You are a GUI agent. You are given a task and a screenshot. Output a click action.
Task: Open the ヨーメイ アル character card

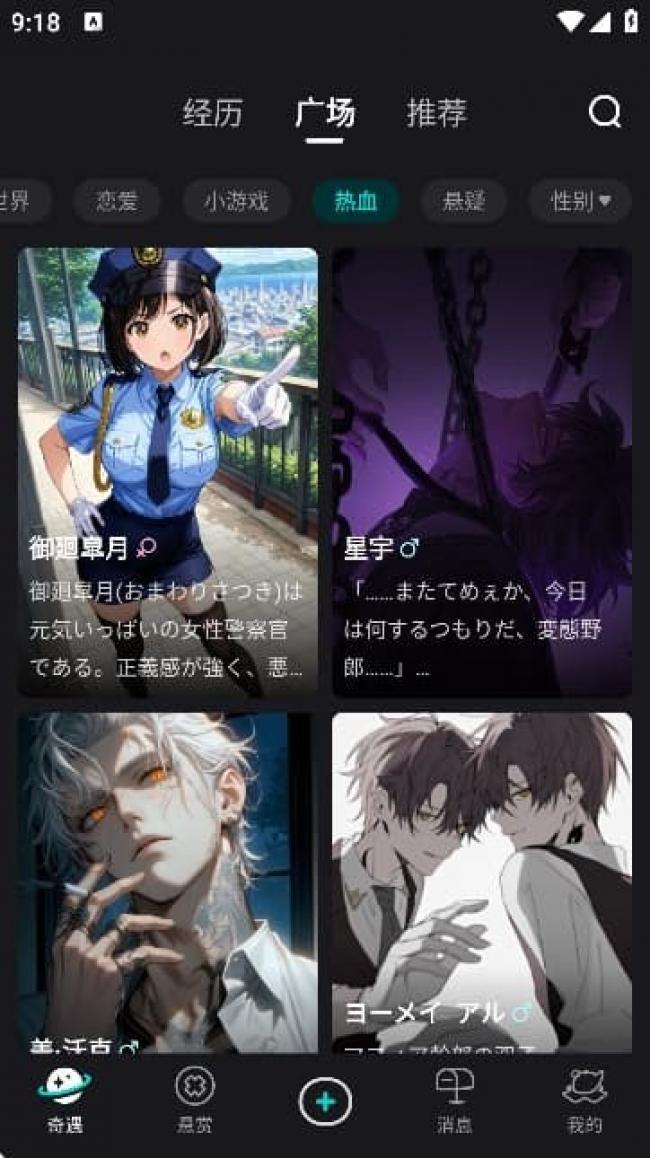481,880
